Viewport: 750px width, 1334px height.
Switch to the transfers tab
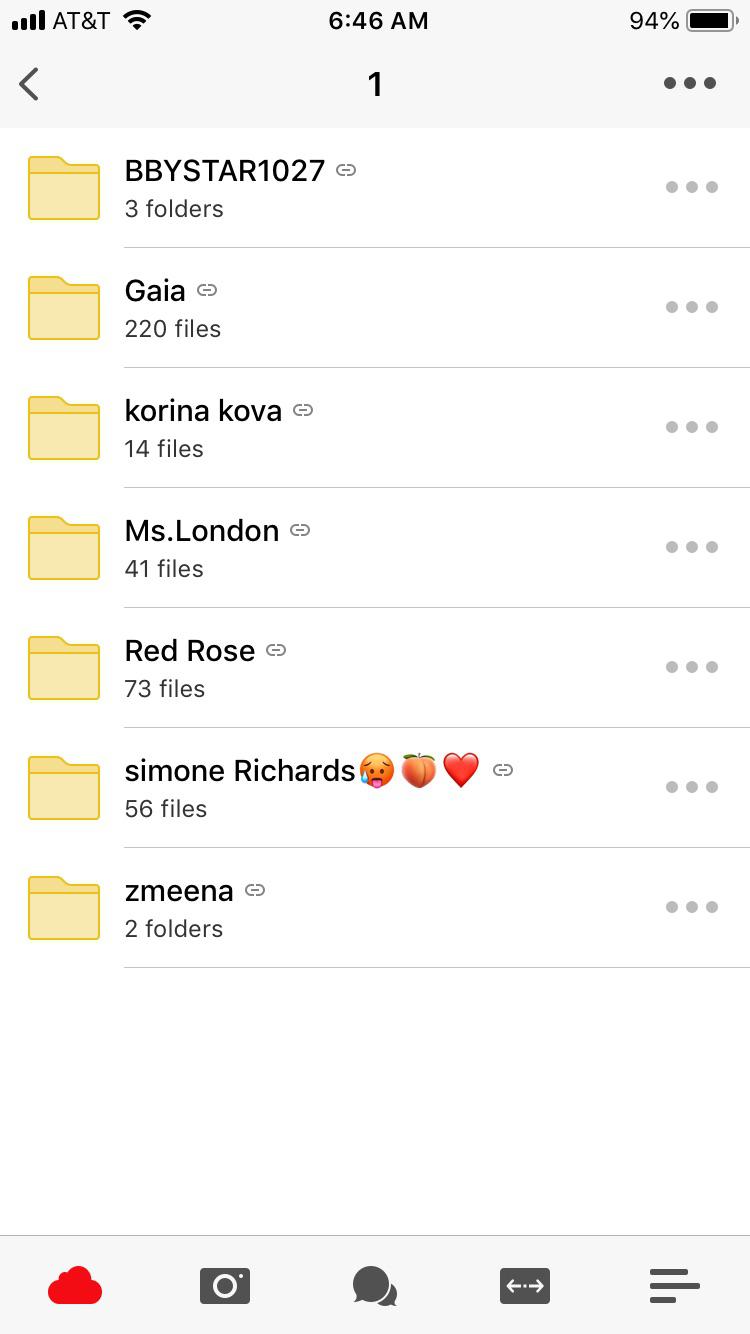pos(525,1286)
